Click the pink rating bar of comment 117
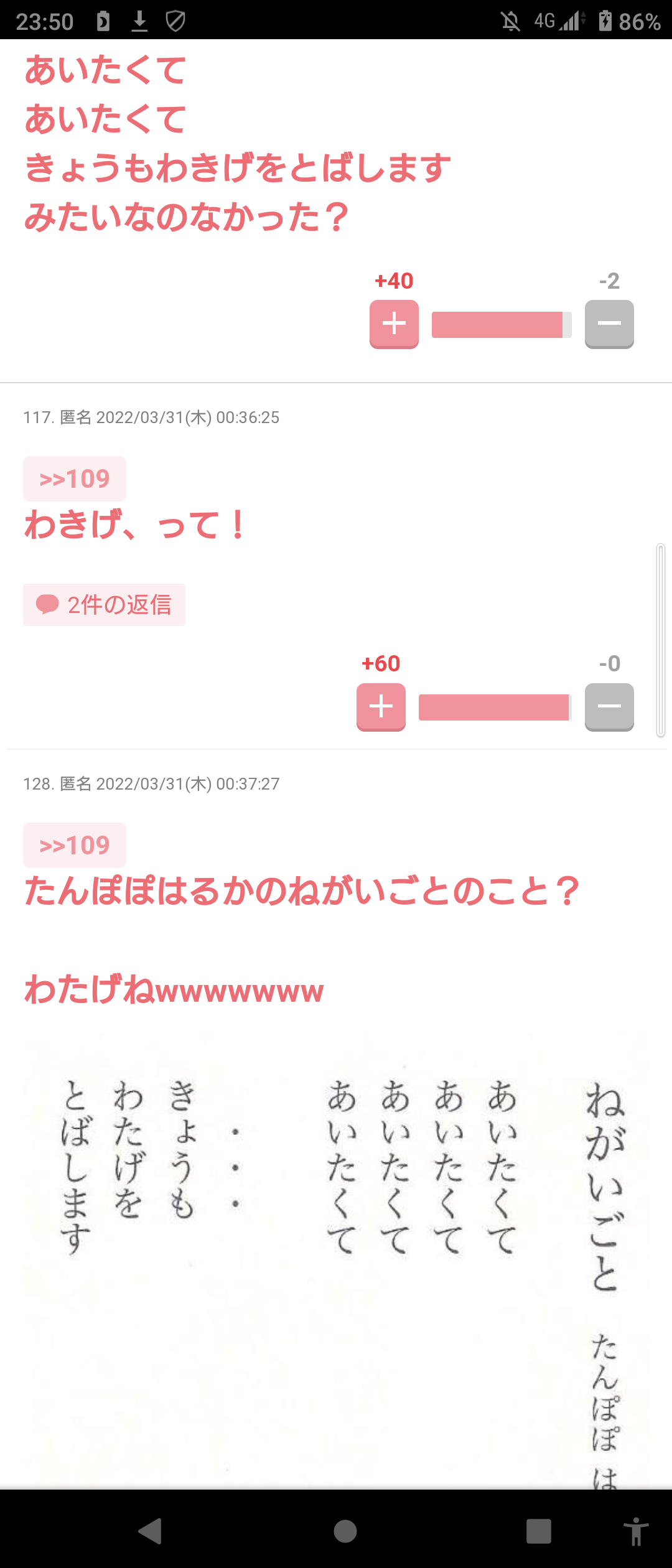672x1568 pixels. pyautogui.click(x=495, y=706)
